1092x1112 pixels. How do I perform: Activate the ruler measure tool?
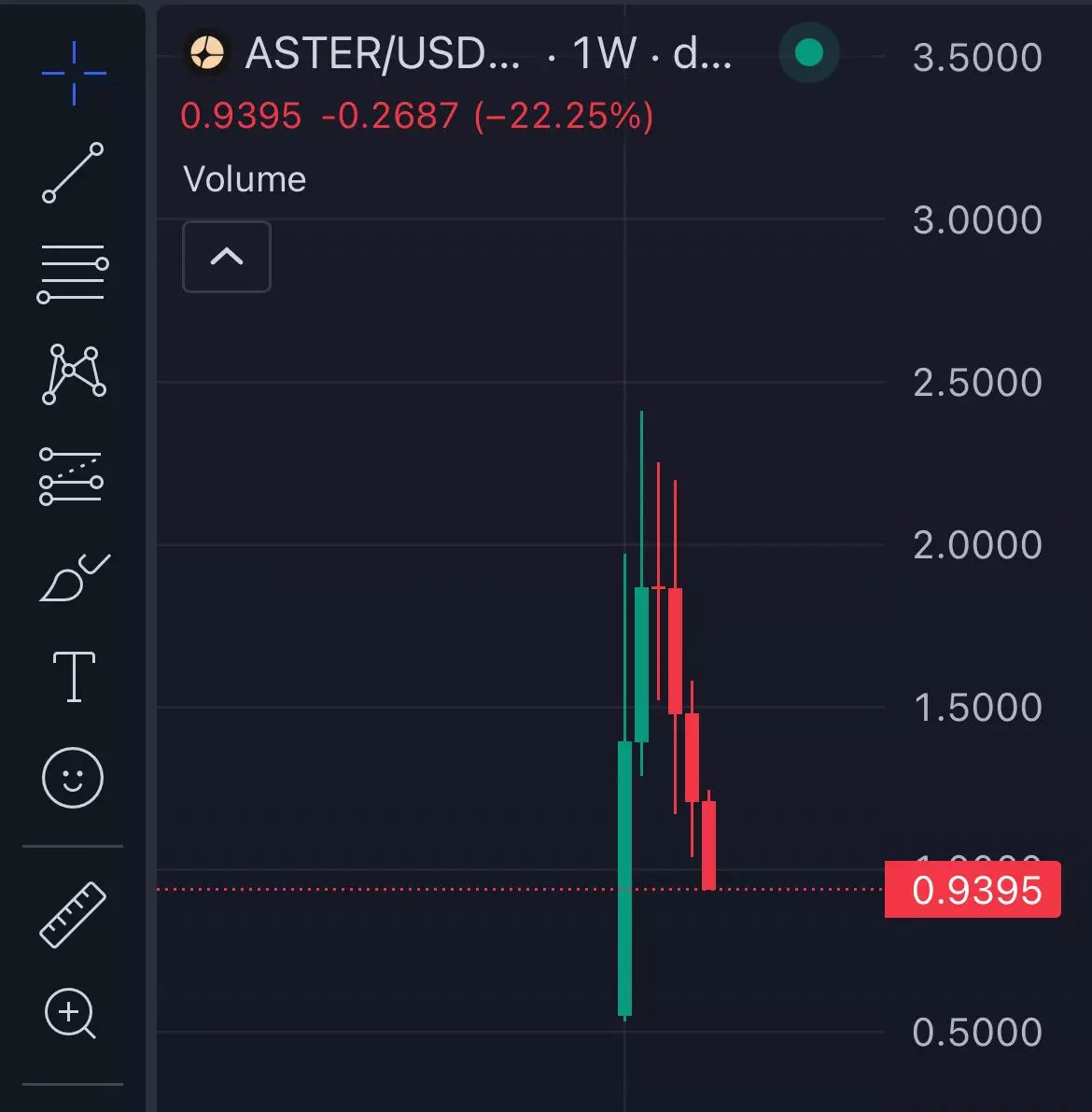73,915
